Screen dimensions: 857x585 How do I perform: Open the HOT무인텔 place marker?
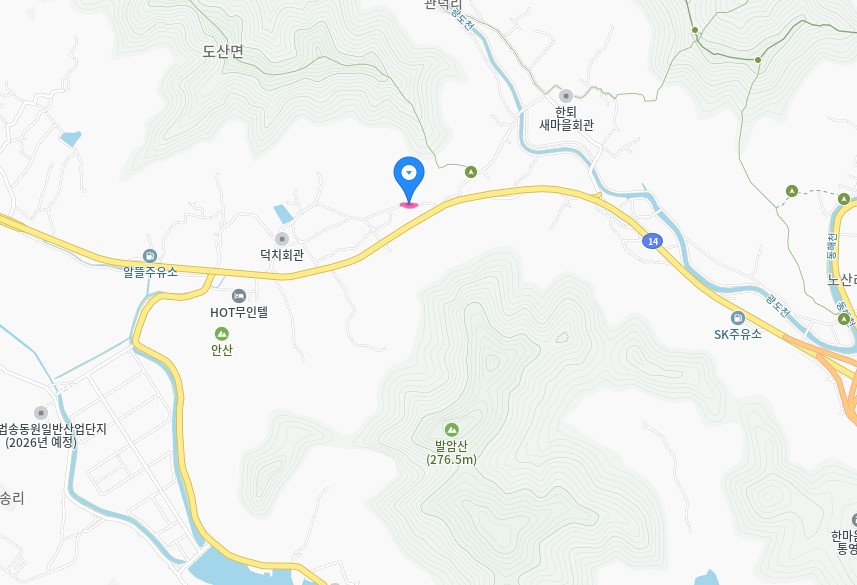click(x=238, y=296)
